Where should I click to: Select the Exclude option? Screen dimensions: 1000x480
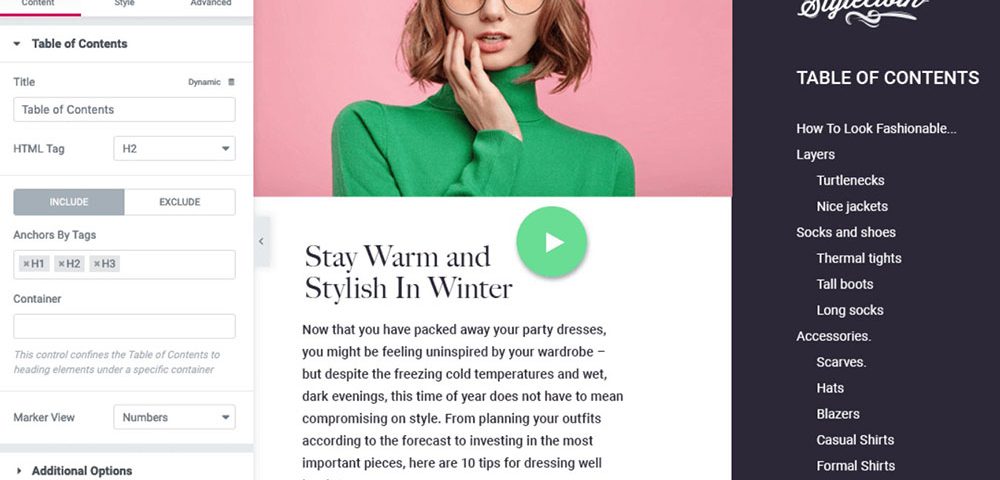coord(180,202)
